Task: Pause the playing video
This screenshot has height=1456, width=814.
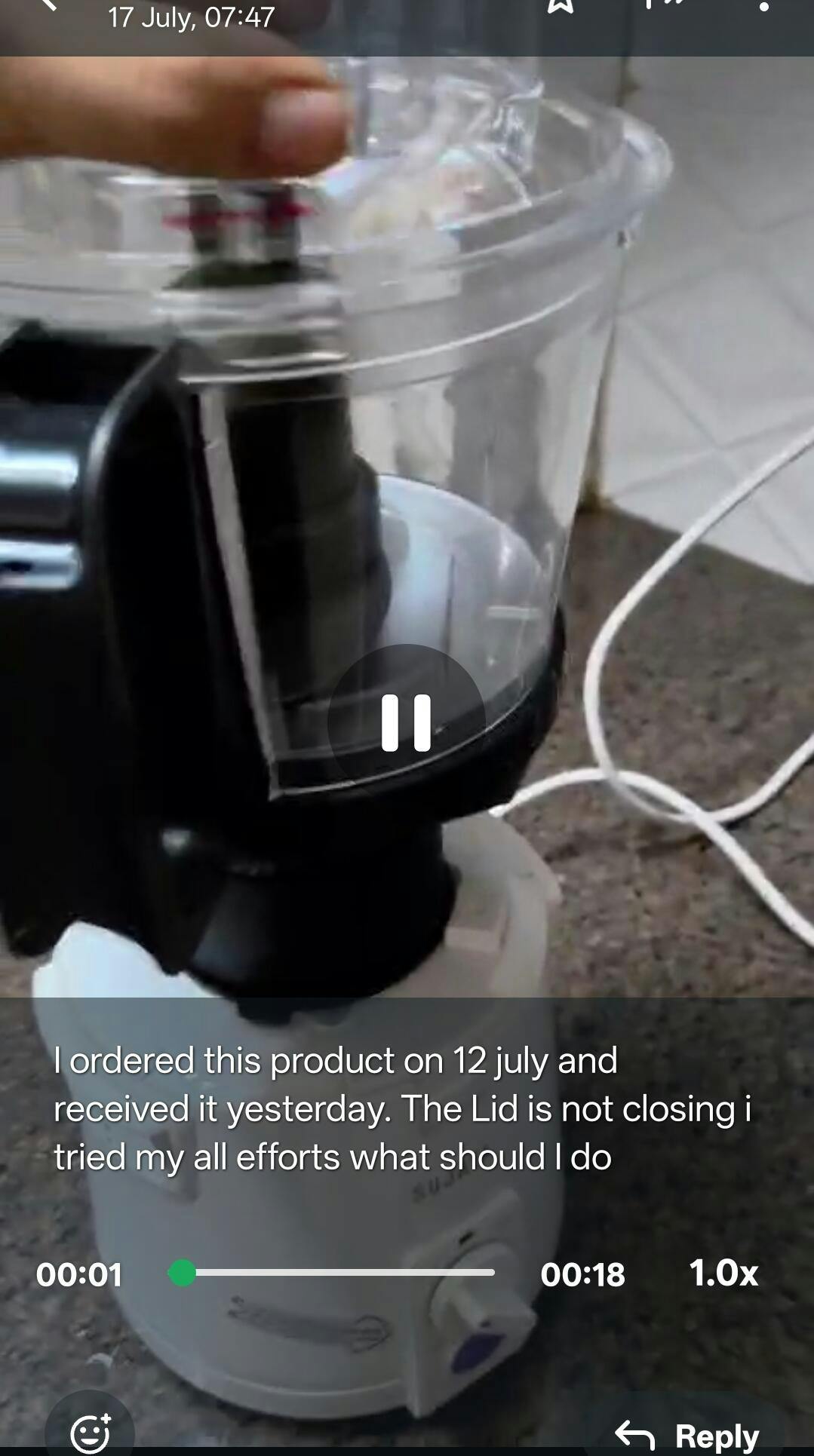Action: (x=406, y=722)
